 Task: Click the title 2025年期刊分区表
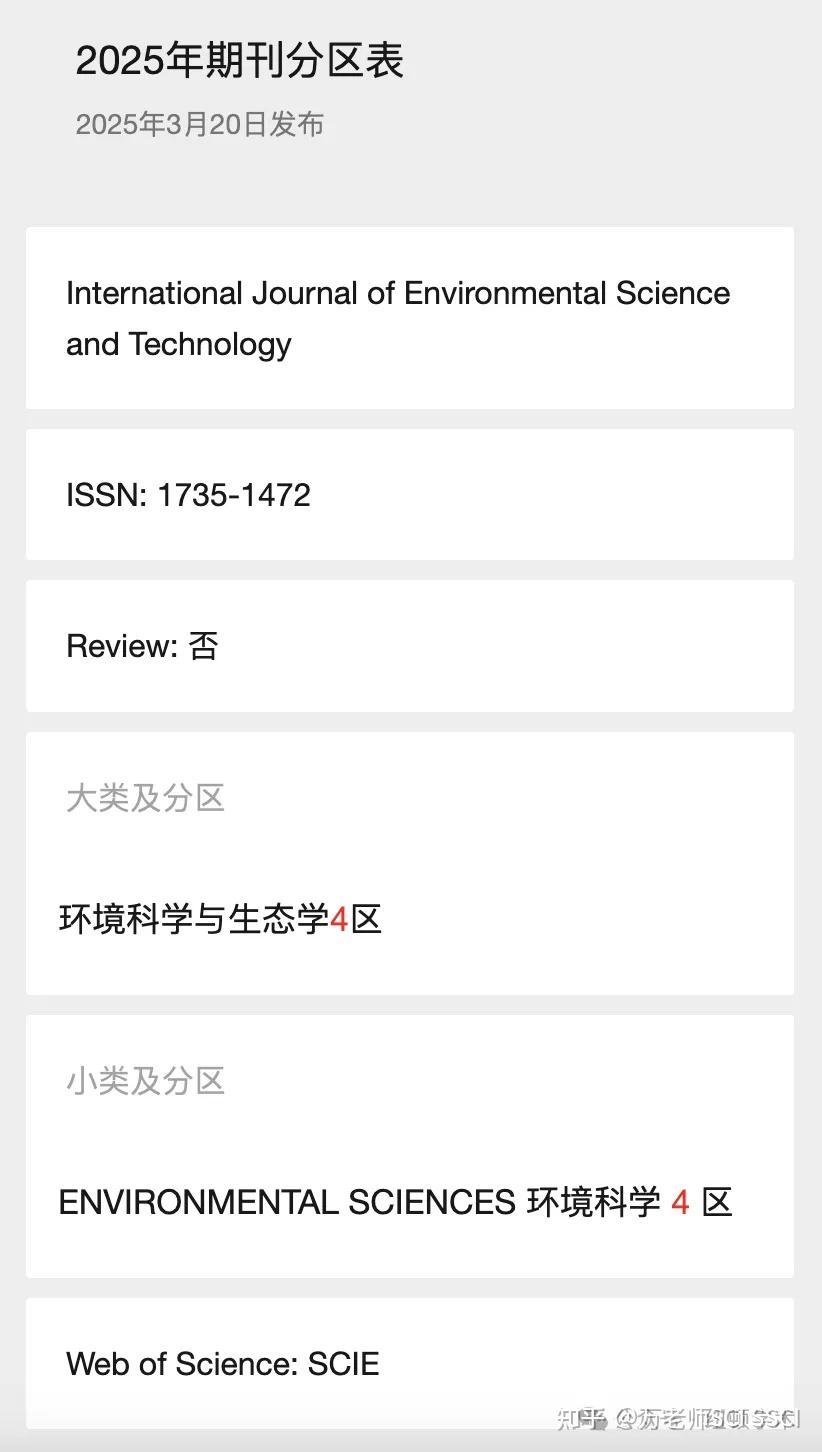tap(240, 60)
